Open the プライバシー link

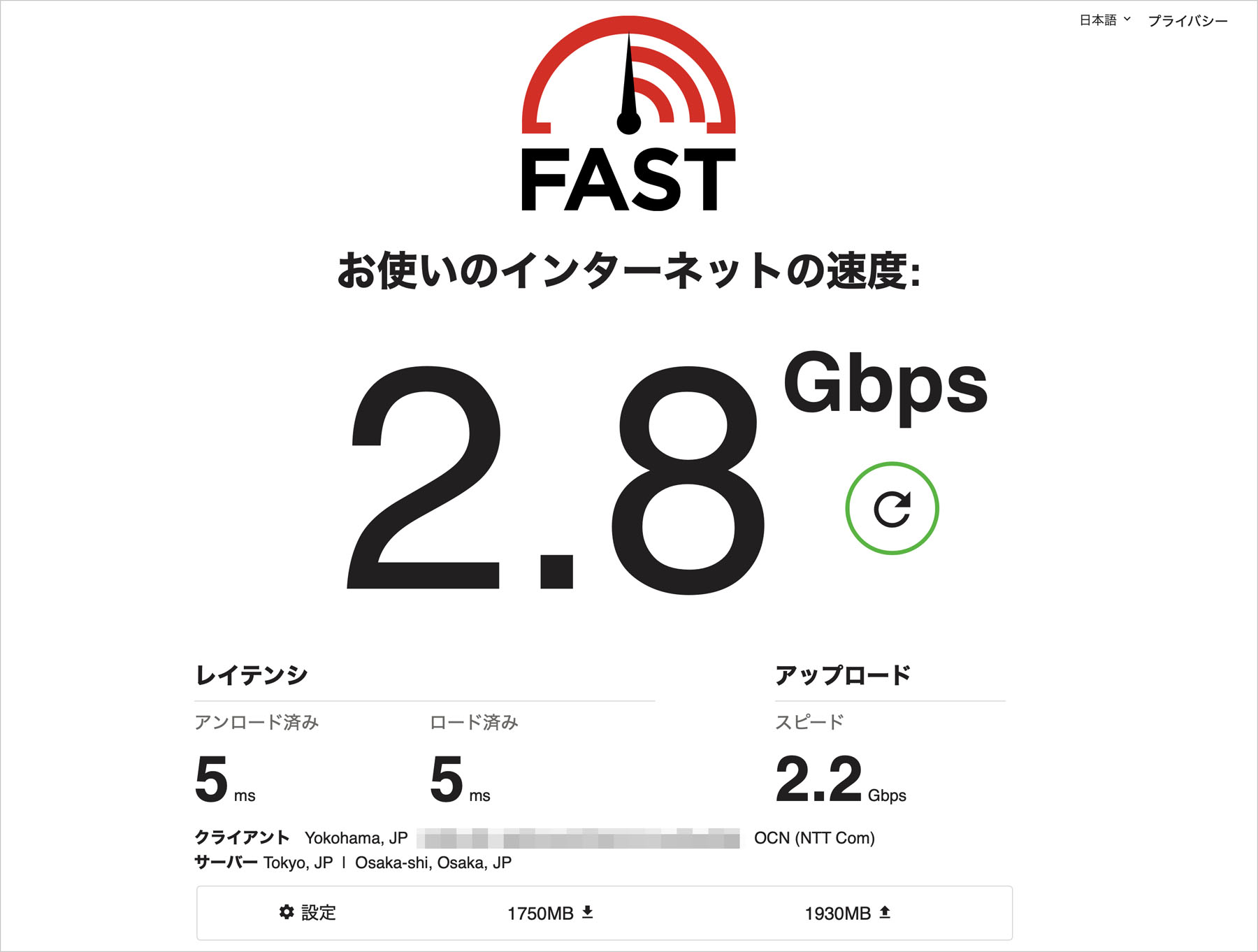[1187, 21]
